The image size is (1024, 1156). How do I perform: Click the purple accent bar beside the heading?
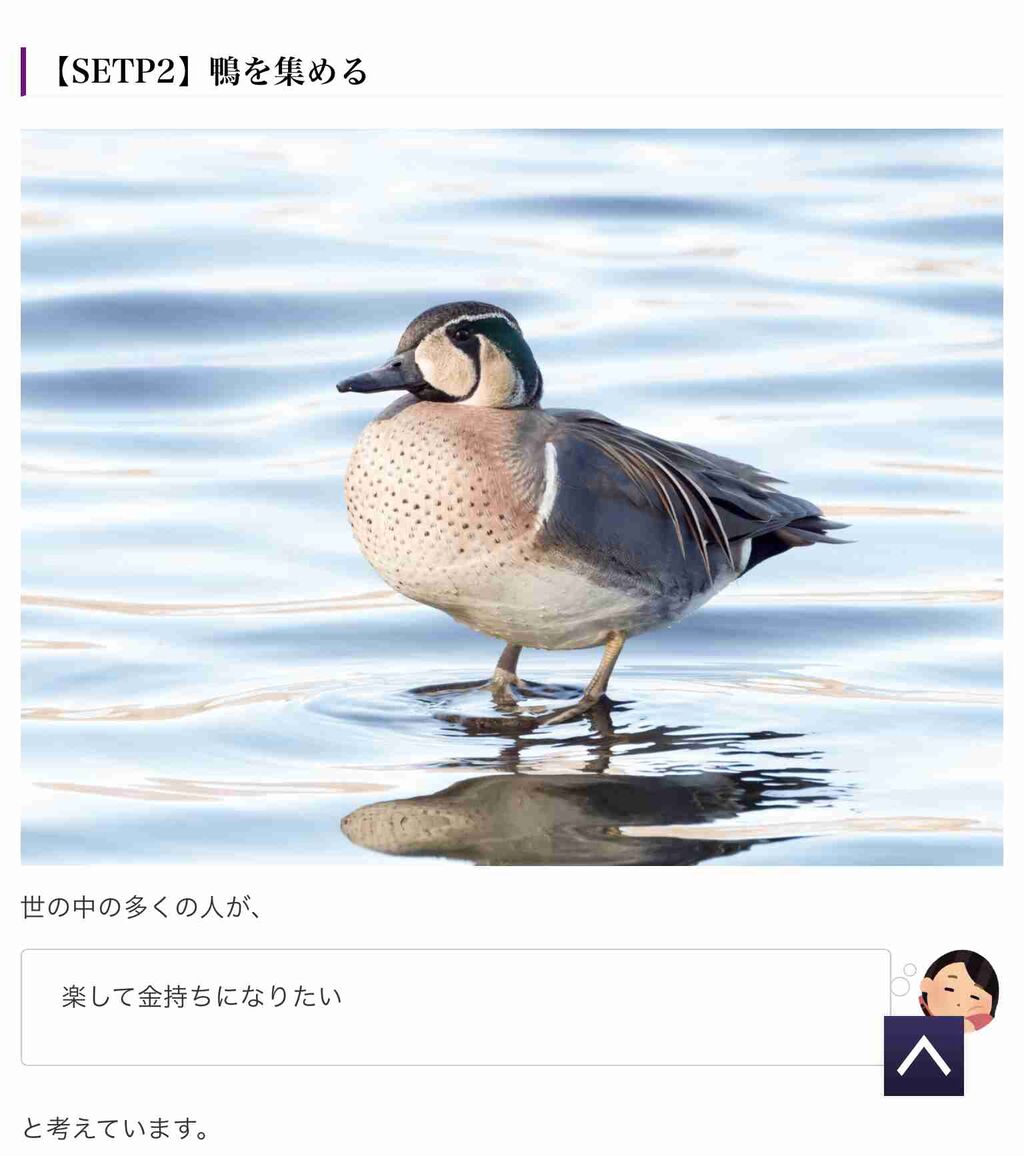[24, 70]
